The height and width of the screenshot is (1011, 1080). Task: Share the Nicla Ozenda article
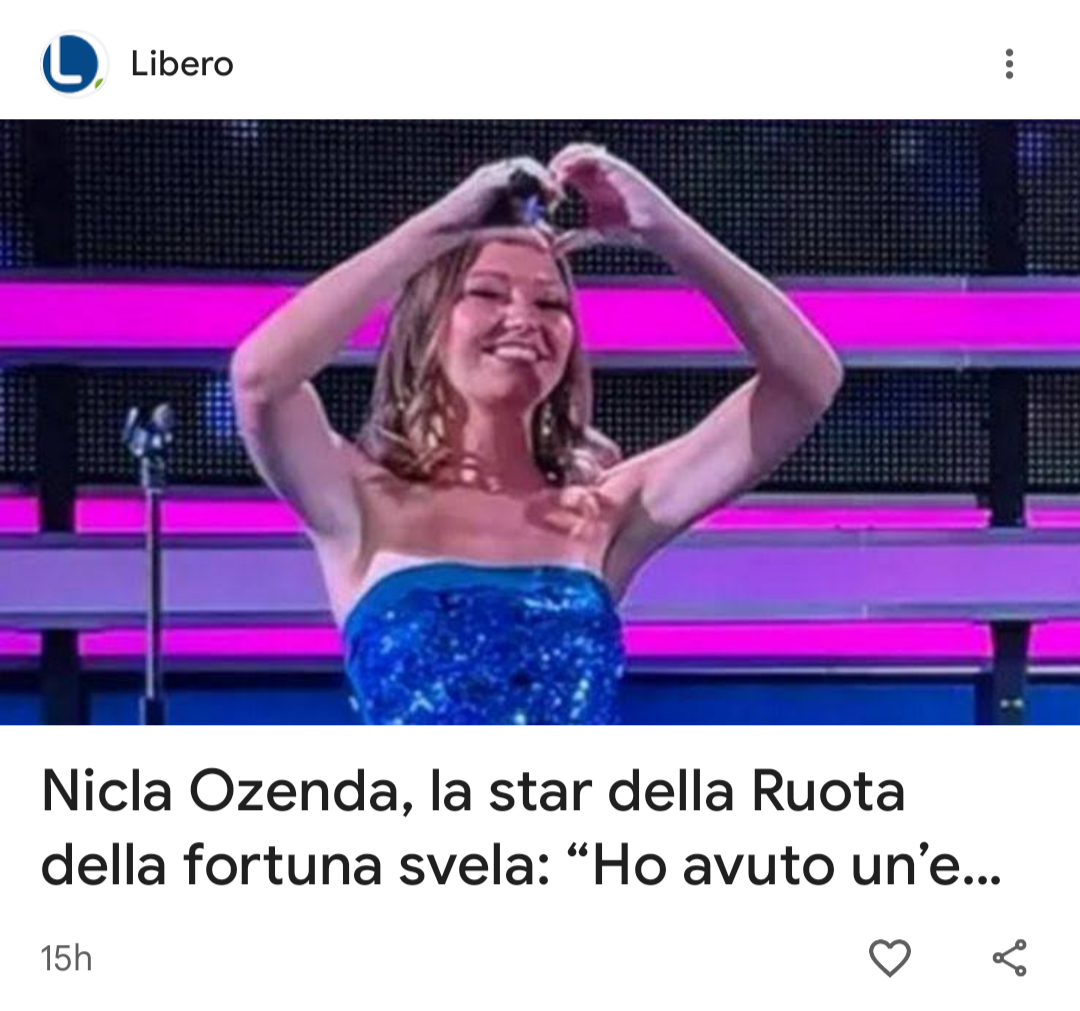pos(1009,958)
